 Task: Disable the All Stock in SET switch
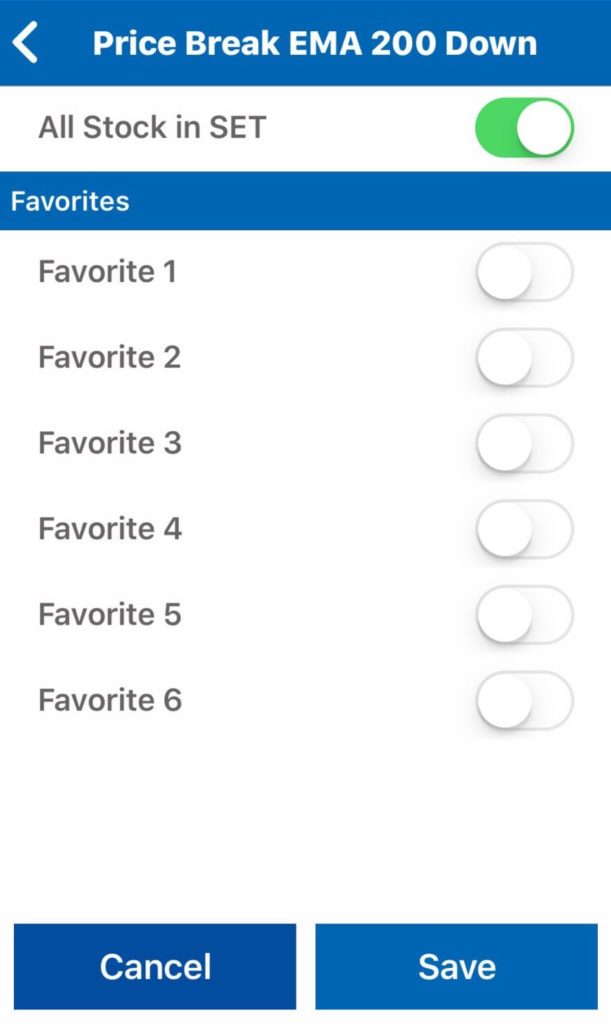click(524, 127)
